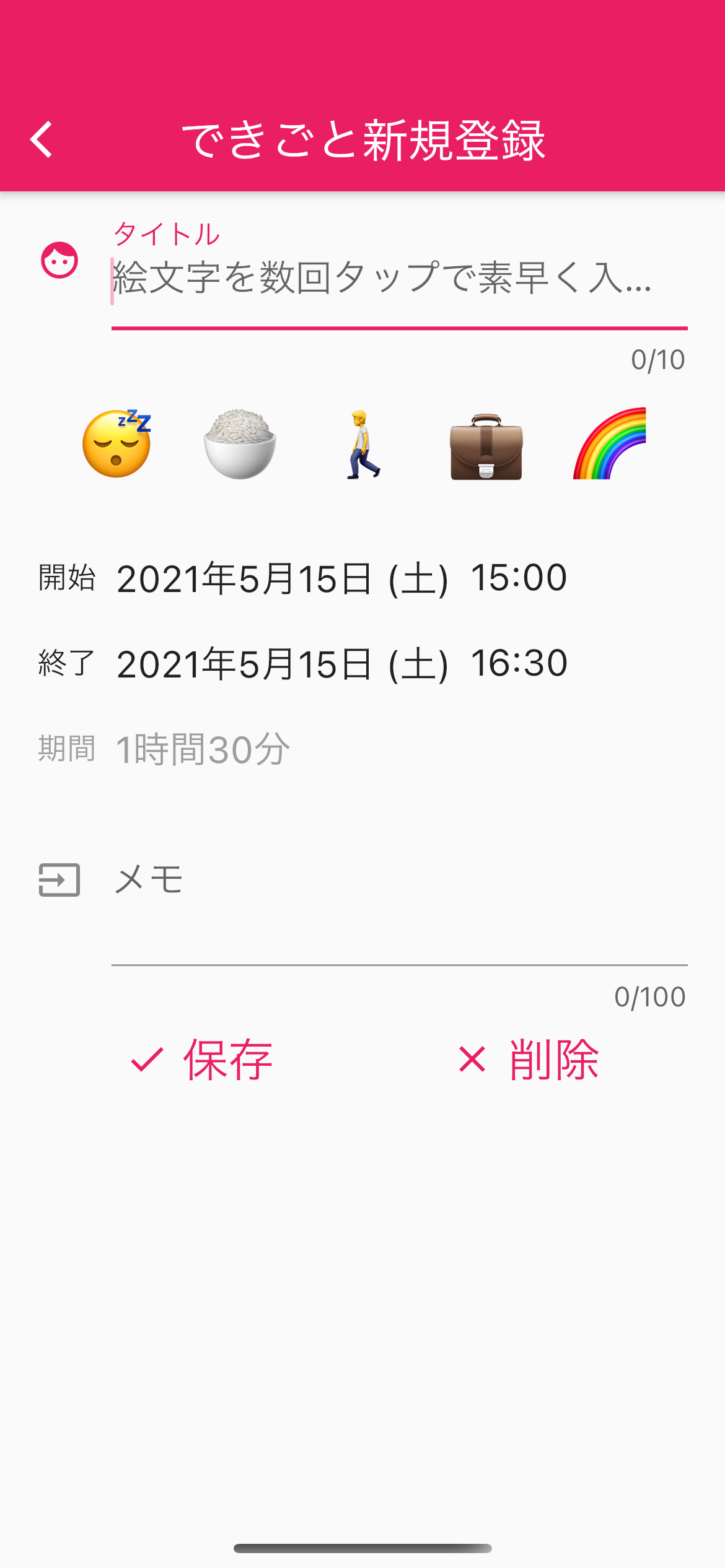Enter text in the メモ field
Image resolution: width=725 pixels, height=1568 pixels.
coord(399,905)
